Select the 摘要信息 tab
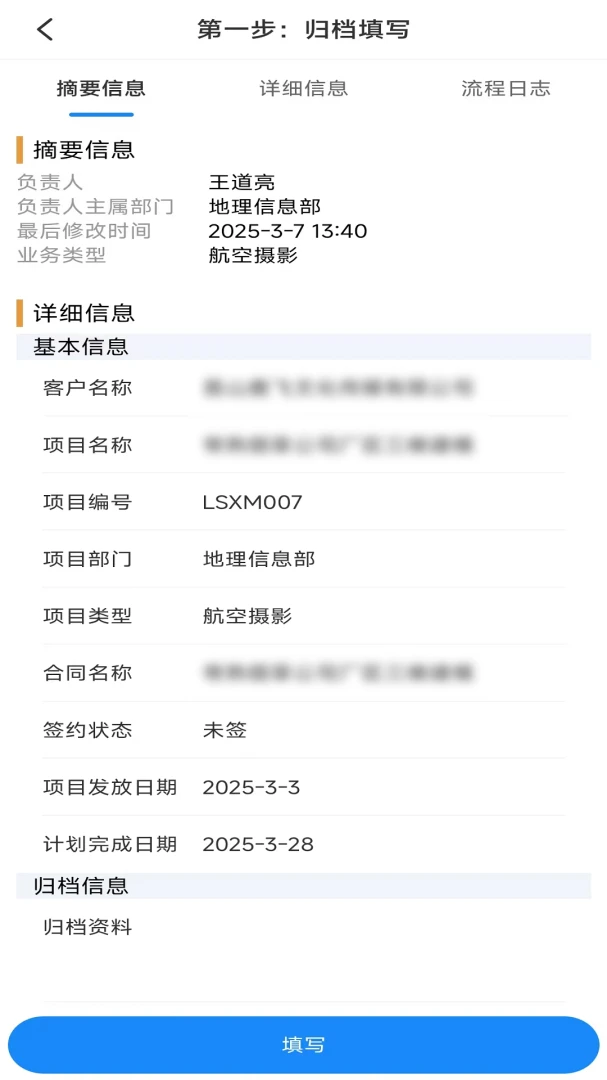 (101, 89)
